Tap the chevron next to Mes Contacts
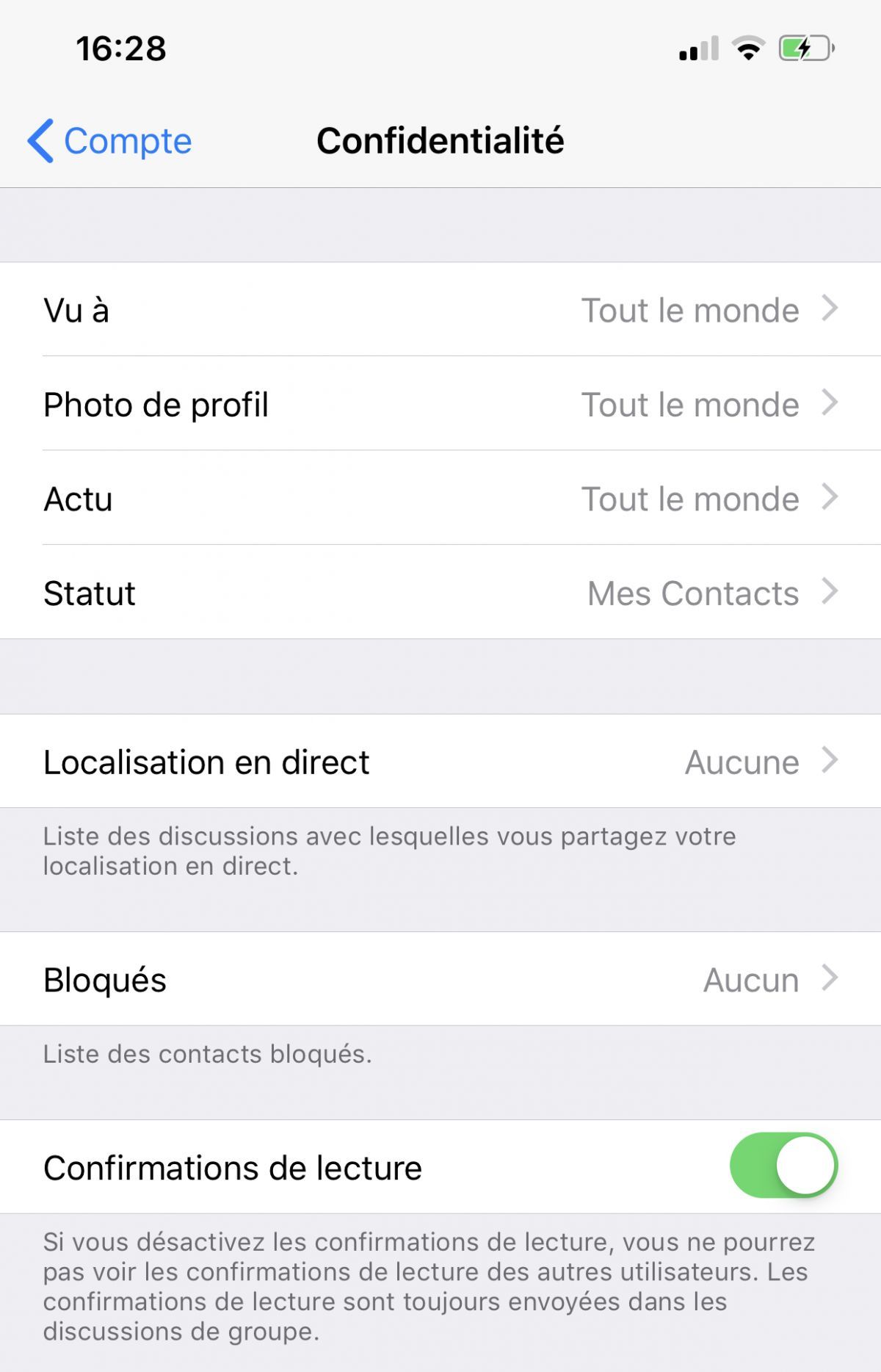The height and width of the screenshot is (1372, 881). click(x=830, y=593)
